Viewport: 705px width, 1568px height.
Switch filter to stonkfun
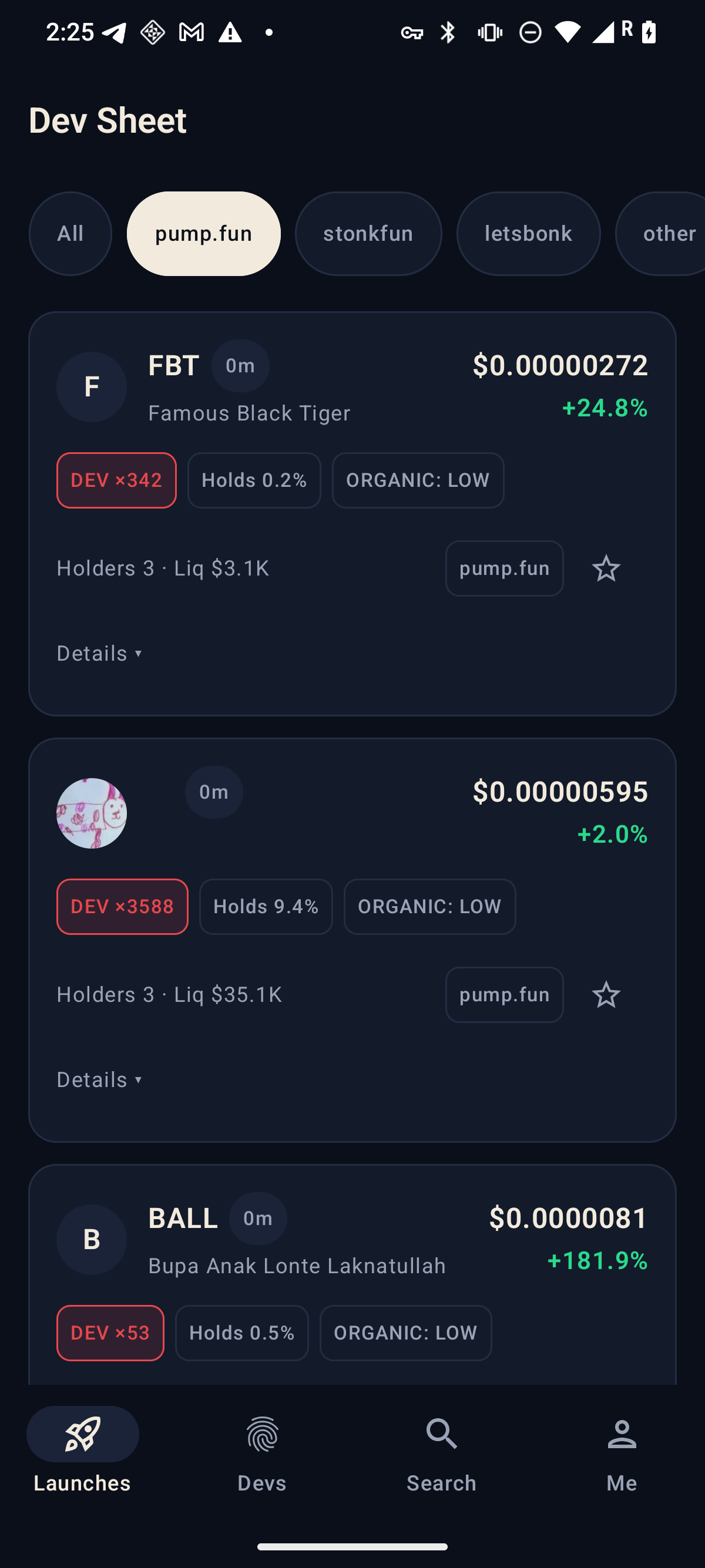[x=368, y=234]
